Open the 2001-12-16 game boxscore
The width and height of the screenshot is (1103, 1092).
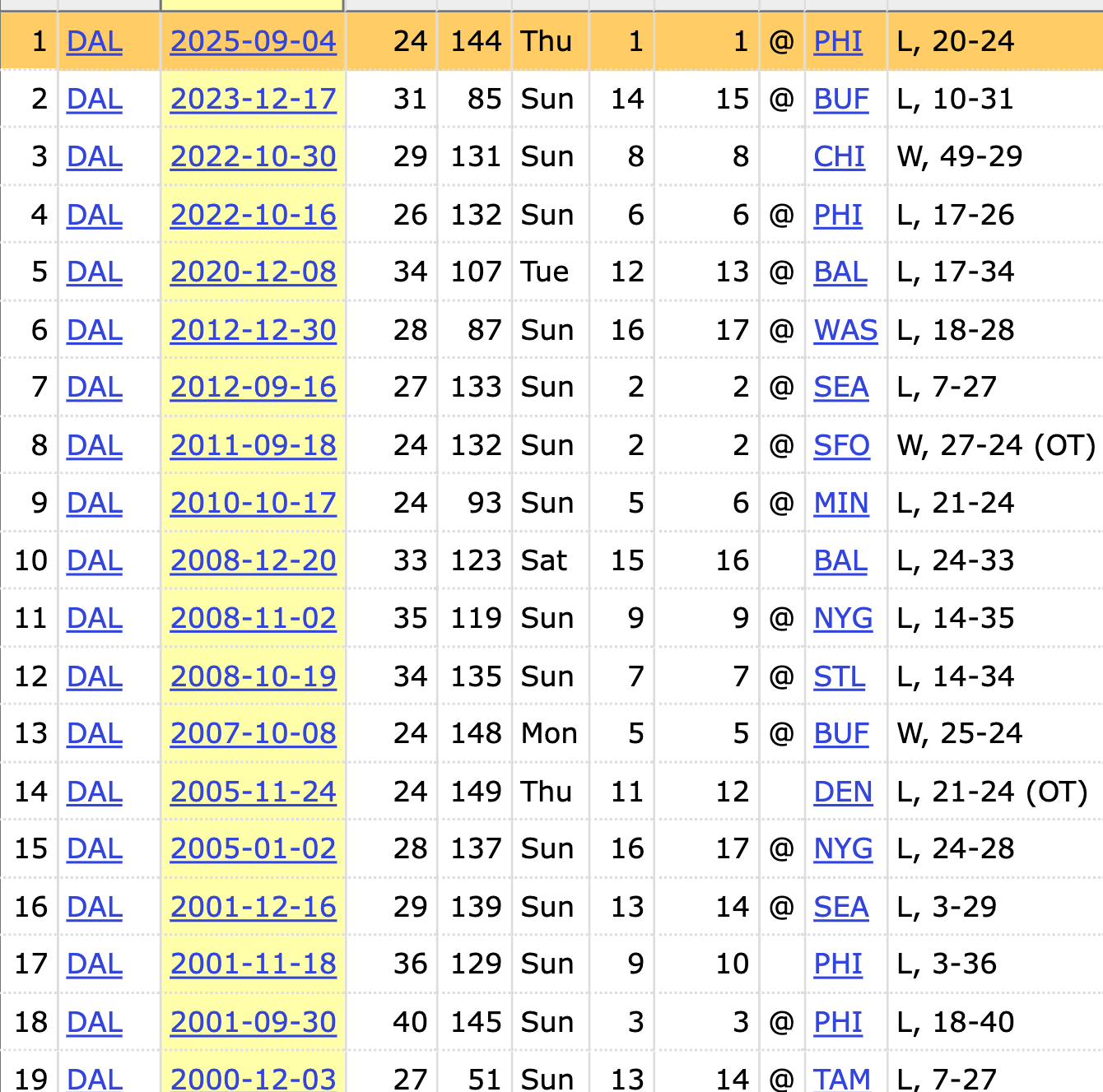tap(253, 907)
